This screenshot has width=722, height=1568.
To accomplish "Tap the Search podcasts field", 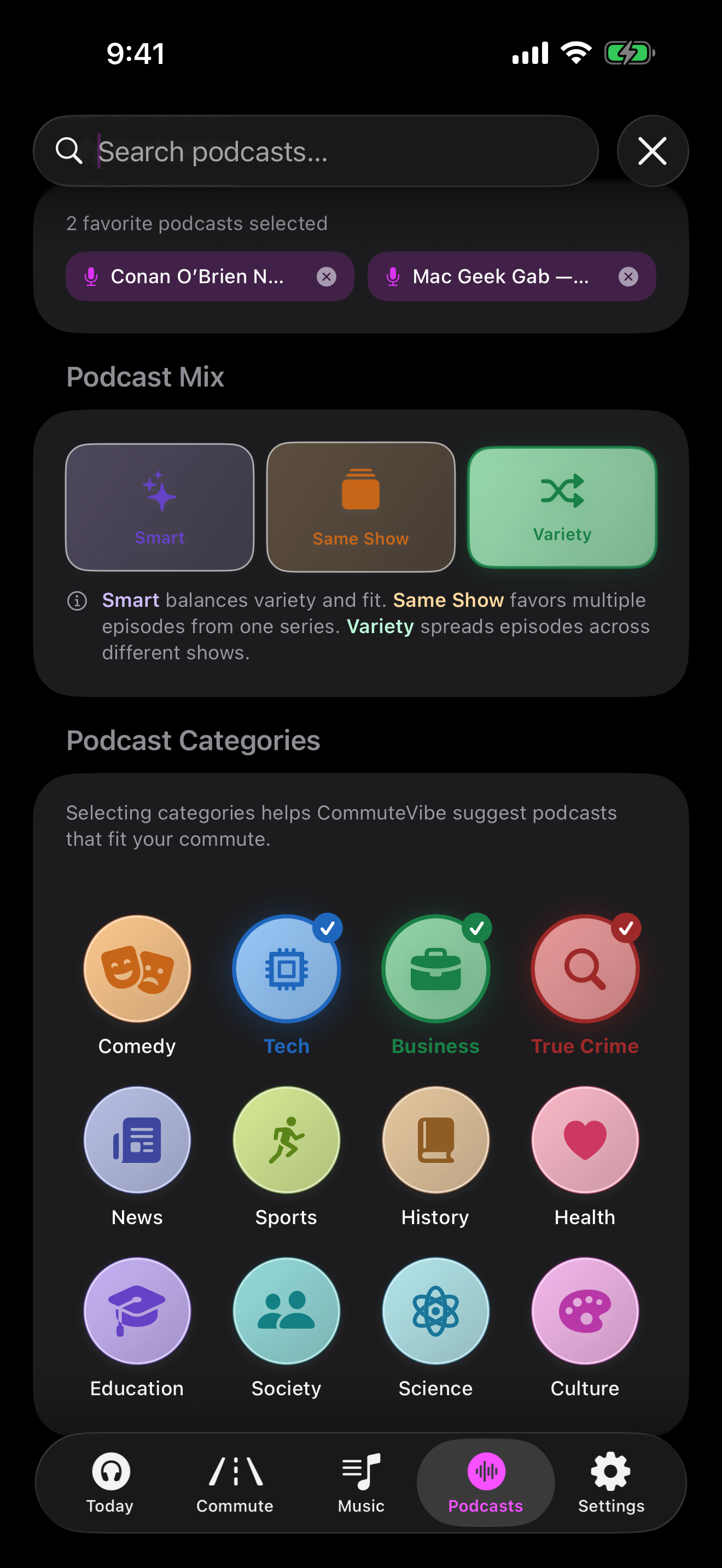I will coord(316,151).
